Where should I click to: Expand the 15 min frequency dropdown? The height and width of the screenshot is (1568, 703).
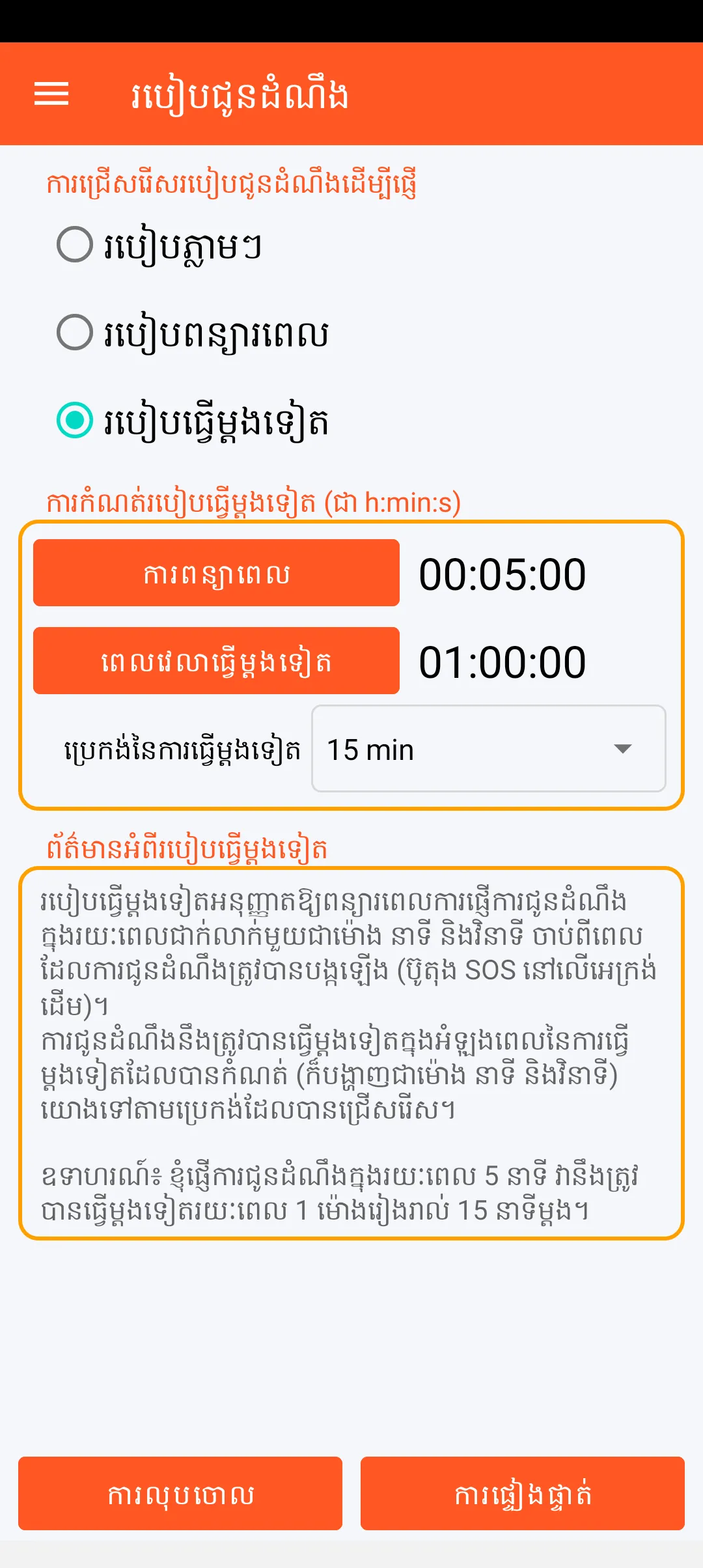(488, 749)
